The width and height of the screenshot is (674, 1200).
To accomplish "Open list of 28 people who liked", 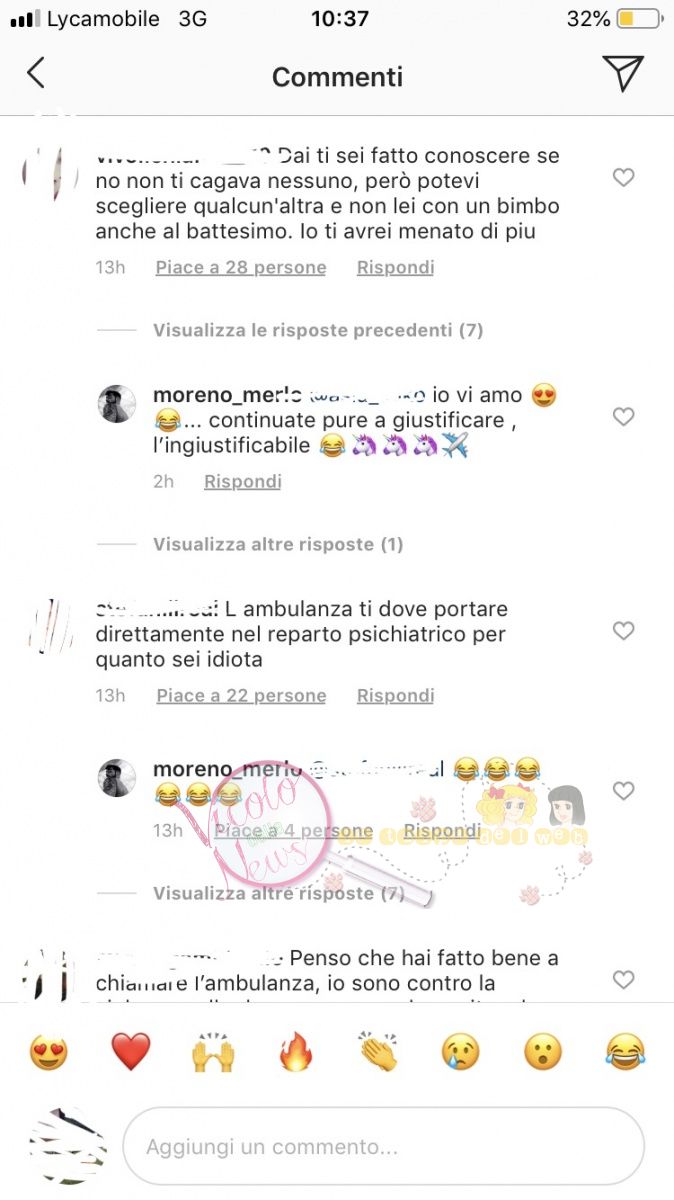I will pyautogui.click(x=241, y=267).
